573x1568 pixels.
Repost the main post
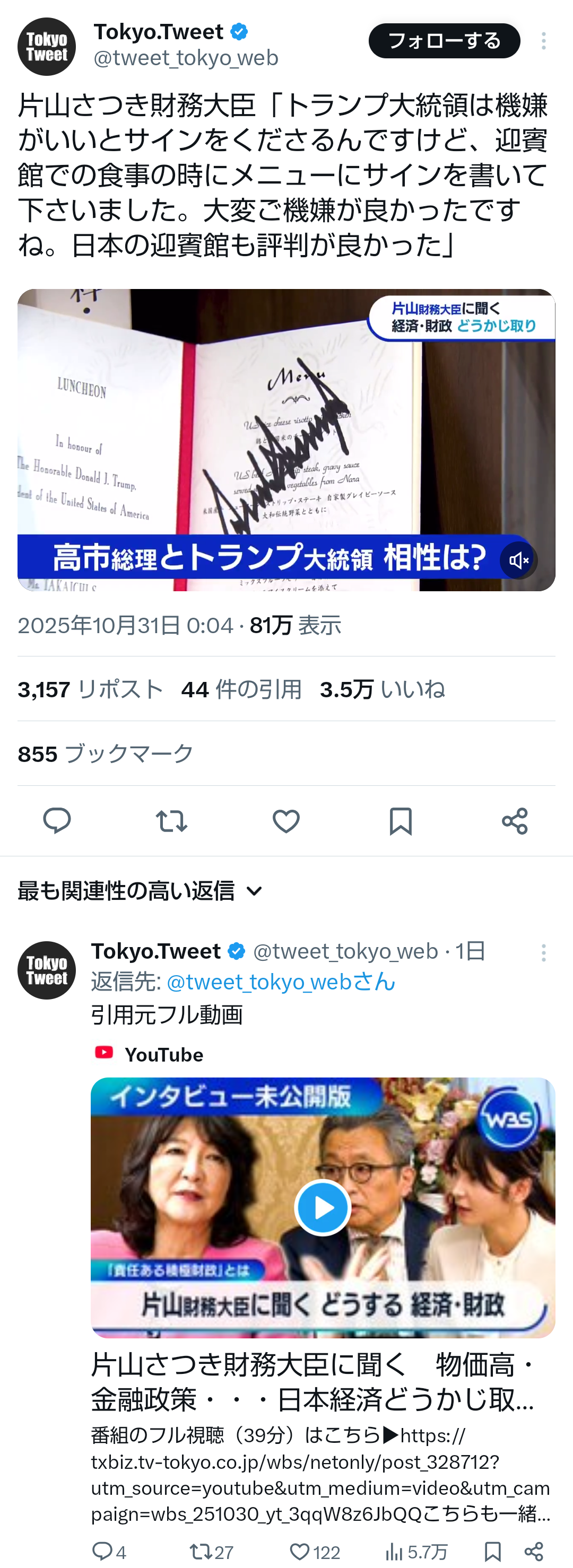pos(171,821)
